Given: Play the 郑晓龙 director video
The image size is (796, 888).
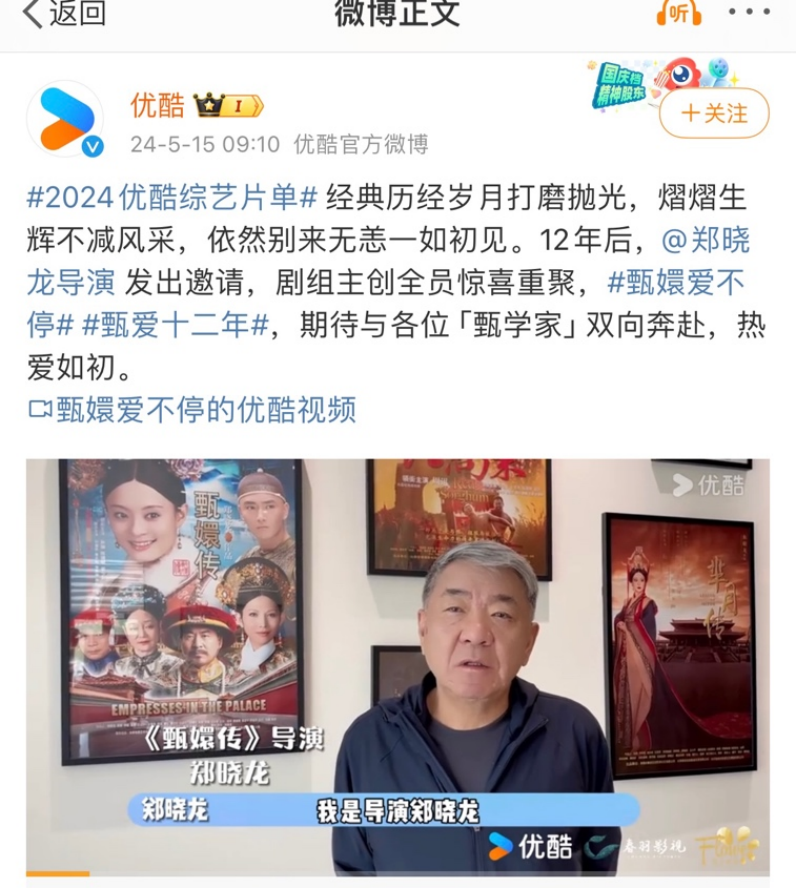Looking at the screenshot, I should (x=398, y=665).
